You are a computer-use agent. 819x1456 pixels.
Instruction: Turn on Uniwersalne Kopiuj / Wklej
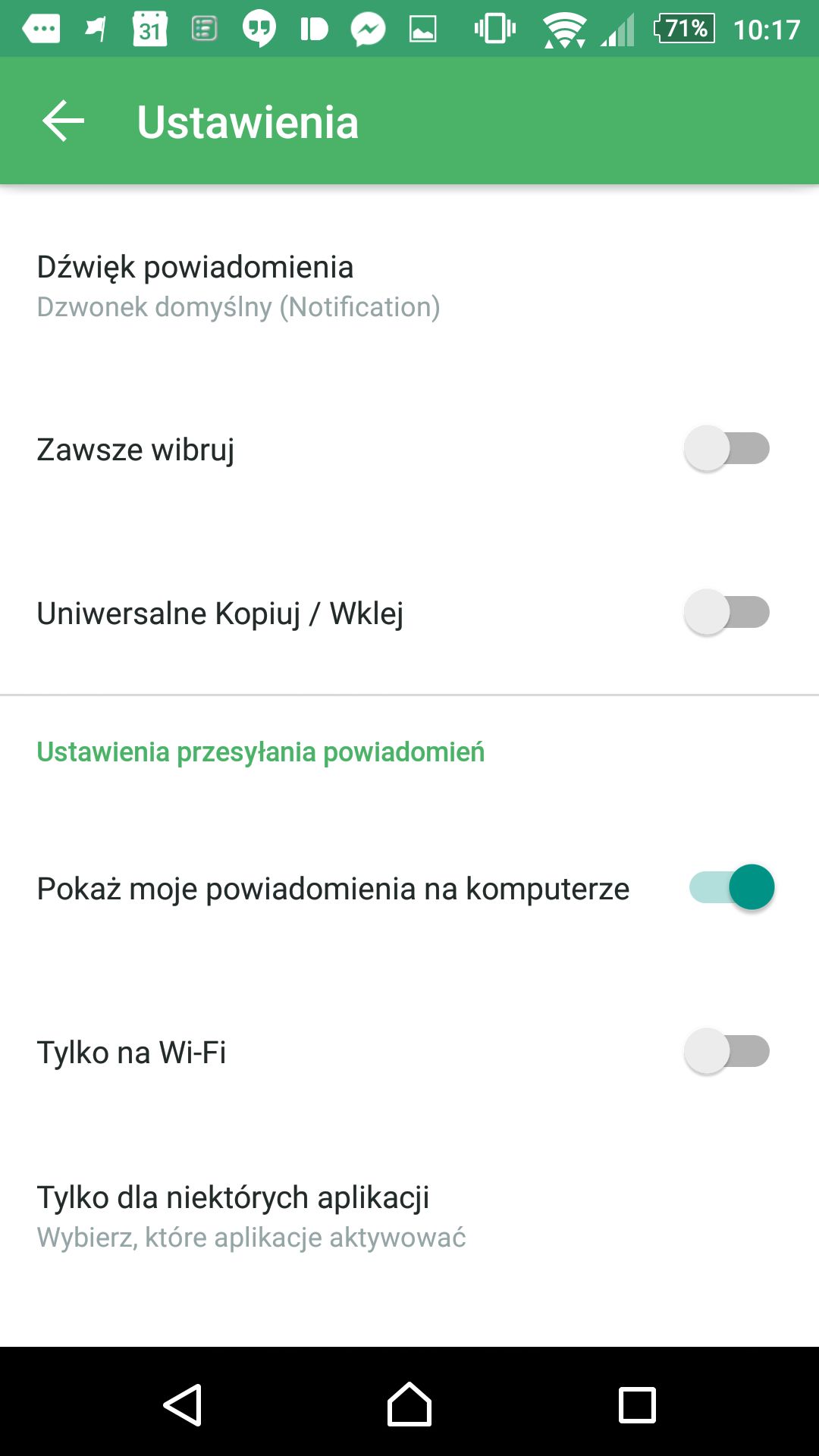(x=726, y=613)
